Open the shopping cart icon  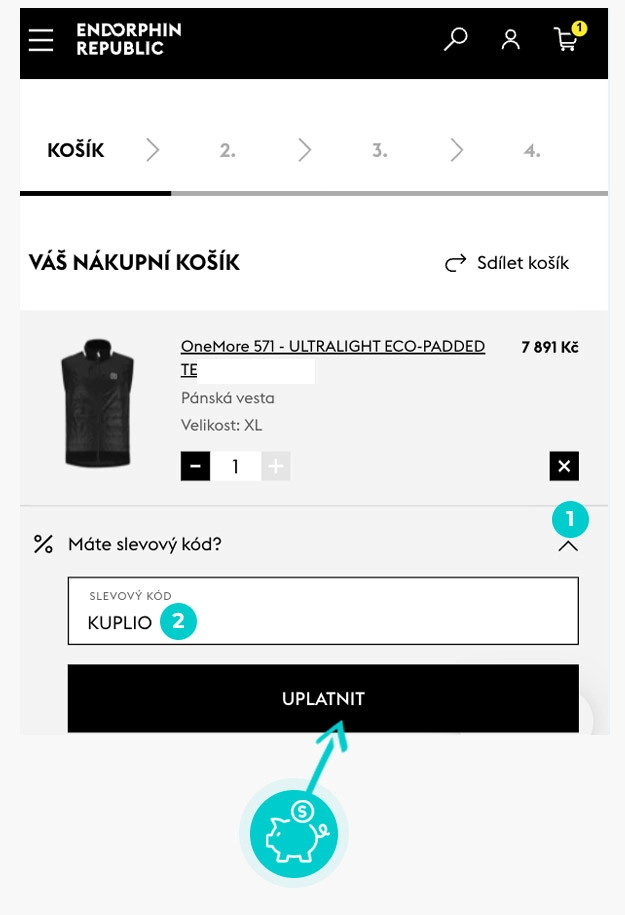click(566, 40)
